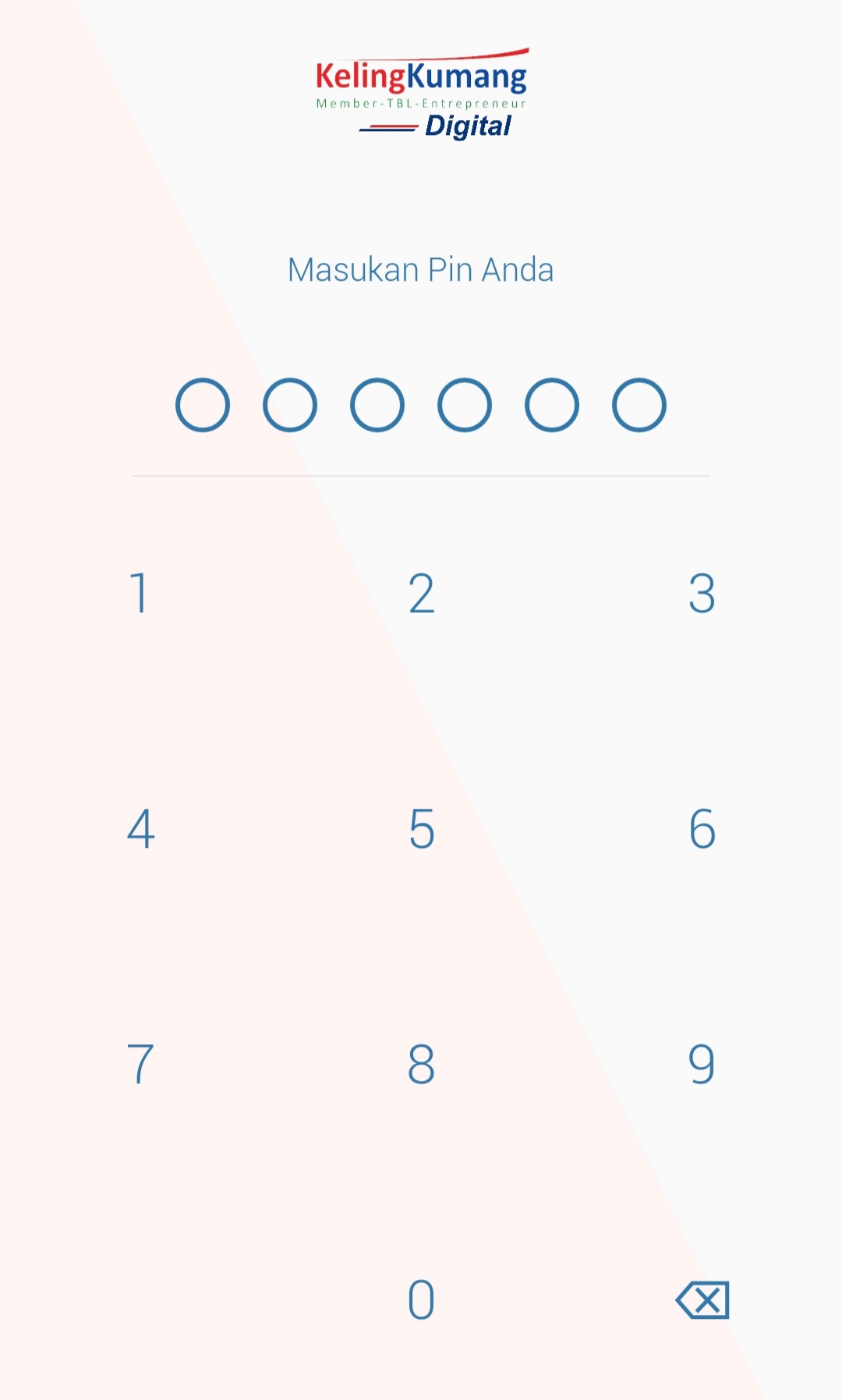Enter digit 2 on the keypad
842x1400 pixels.
tap(421, 594)
